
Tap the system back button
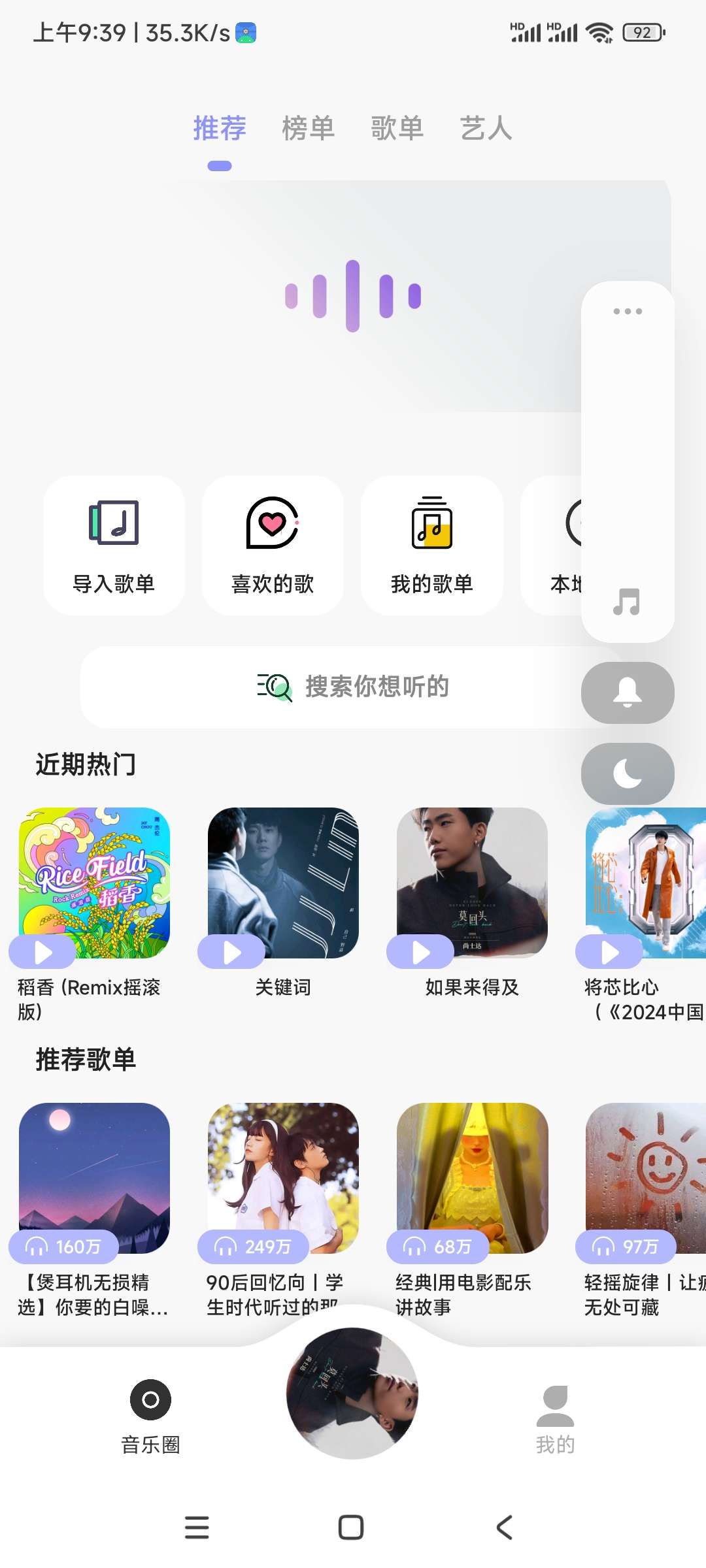tap(505, 1527)
